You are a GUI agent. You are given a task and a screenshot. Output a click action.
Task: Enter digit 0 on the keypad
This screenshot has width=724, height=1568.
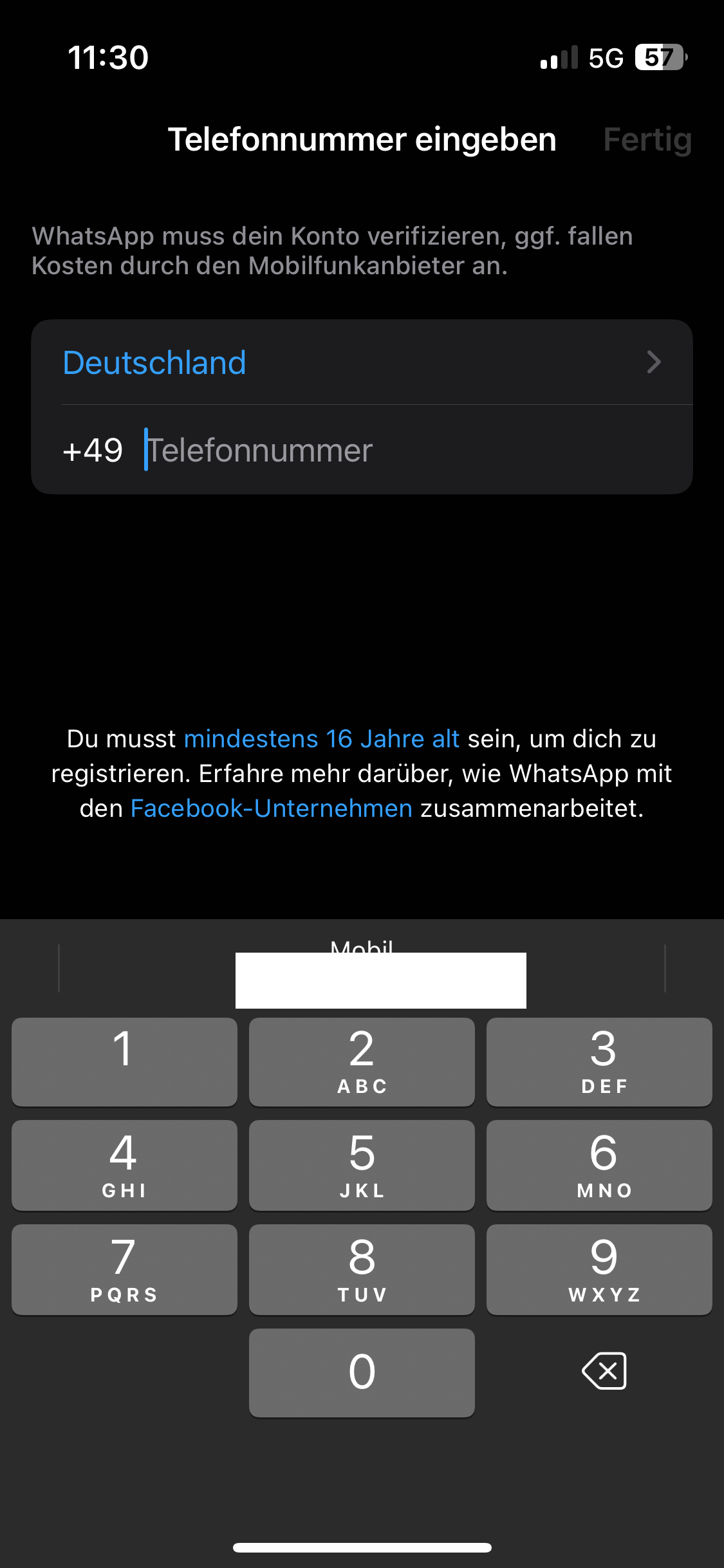tap(362, 1372)
